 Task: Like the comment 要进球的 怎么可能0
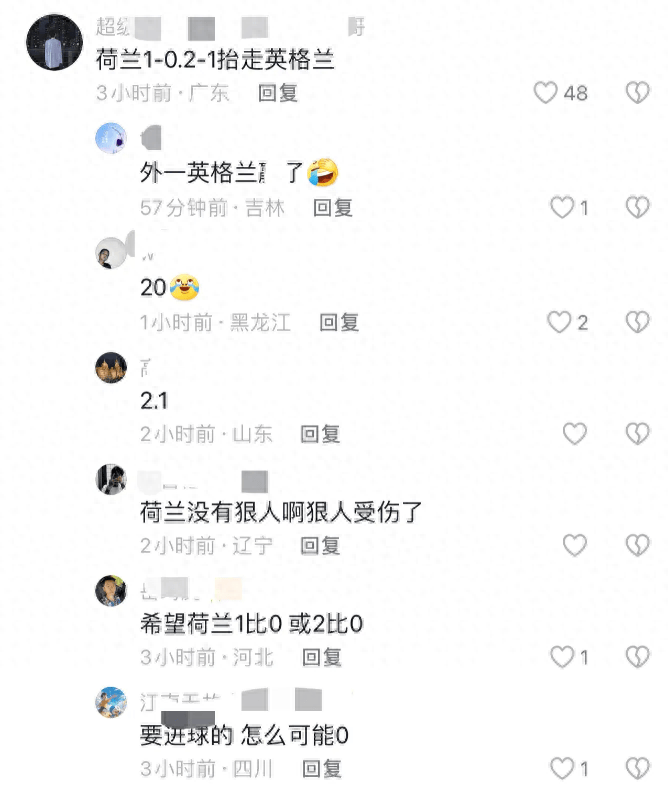pyautogui.click(x=562, y=768)
